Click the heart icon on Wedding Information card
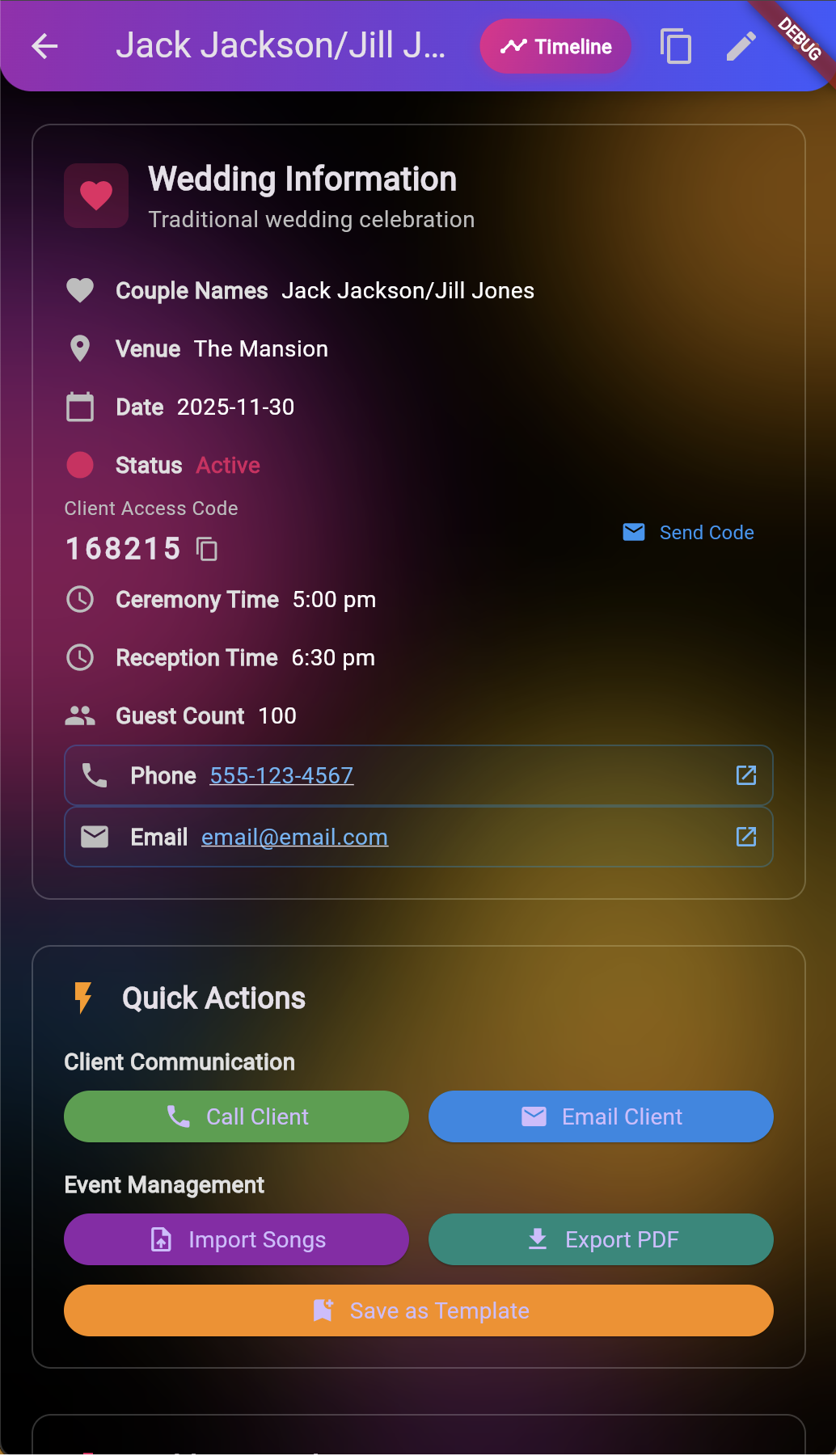The height and width of the screenshot is (1456, 836). [95, 195]
